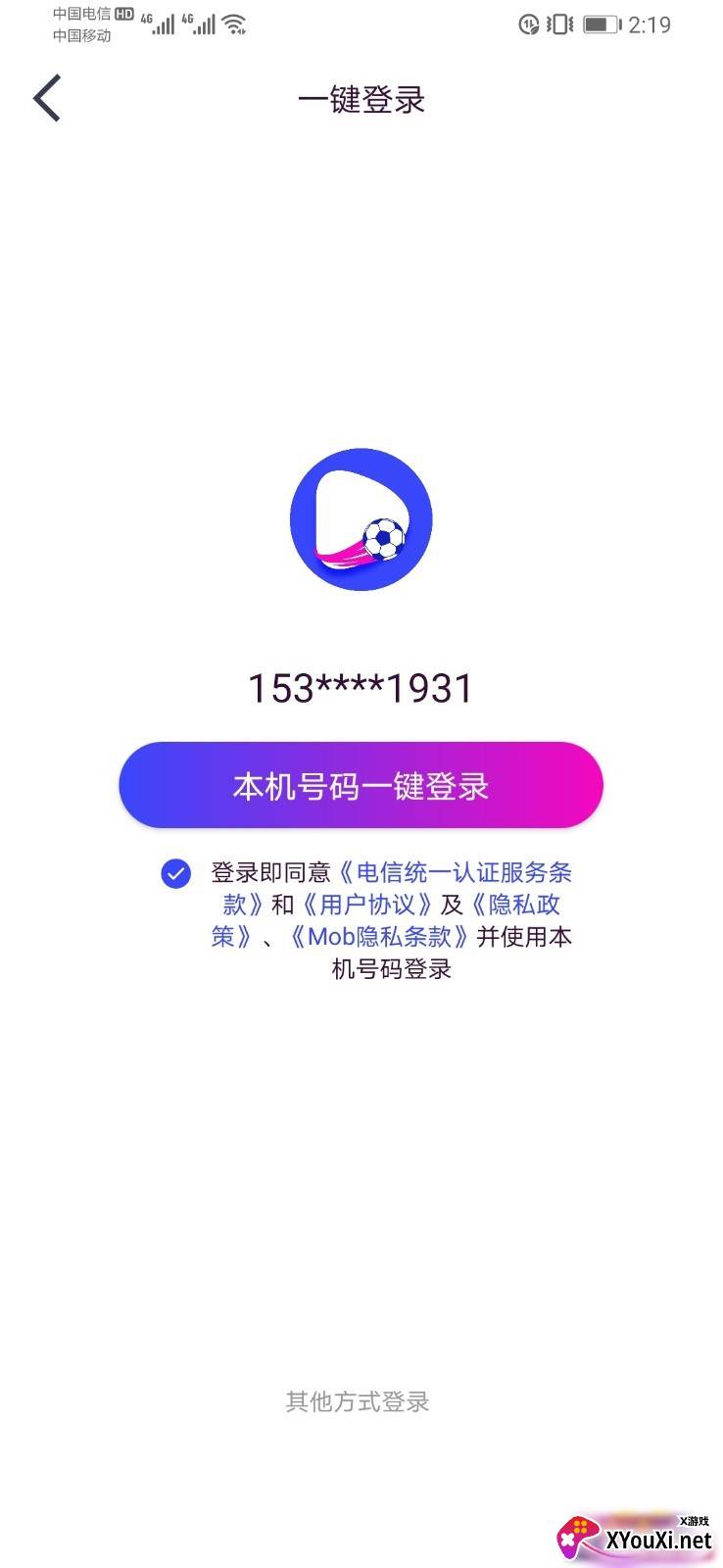
Task: Choose 其他方式登录 option
Action: pyautogui.click(x=358, y=1401)
